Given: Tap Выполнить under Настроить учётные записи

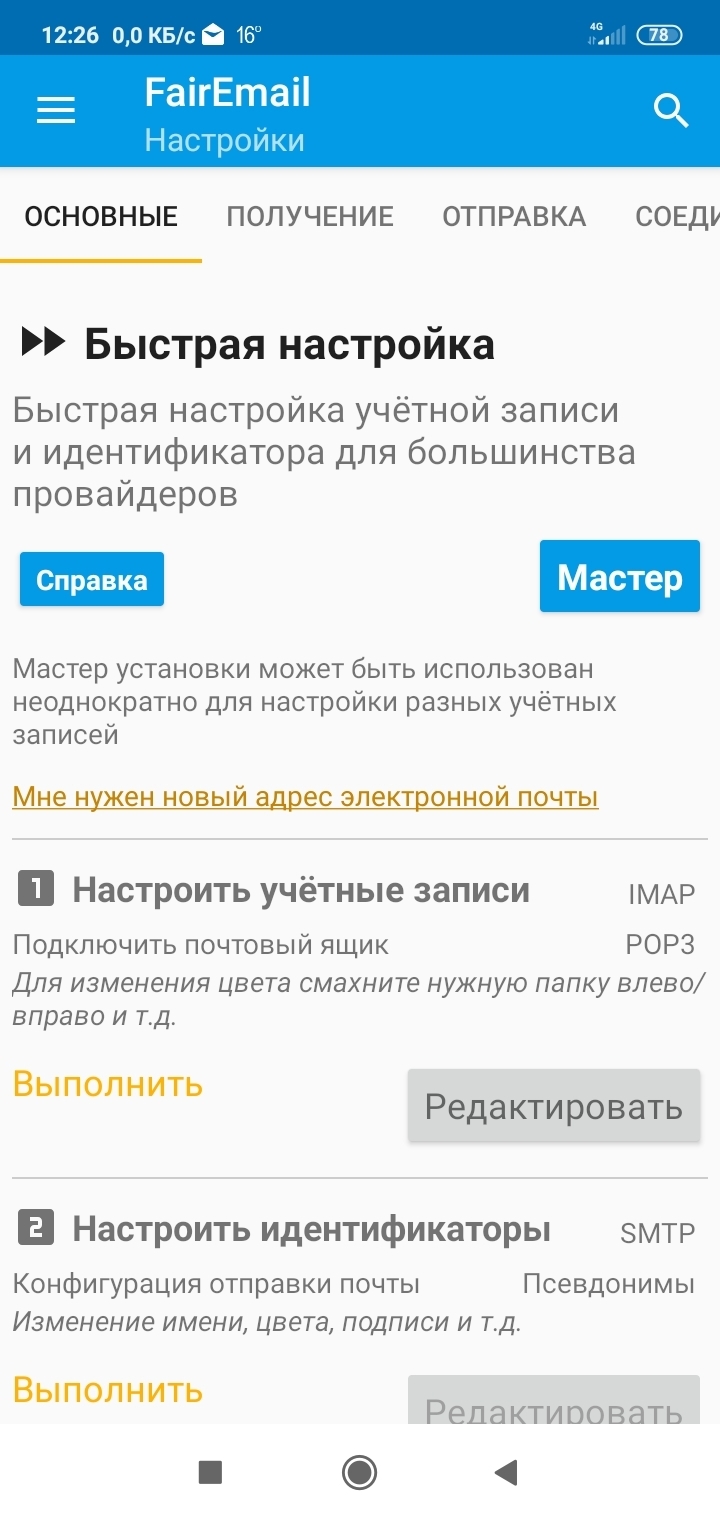Looking at the screenshot, I should (x=108, y=1084).
